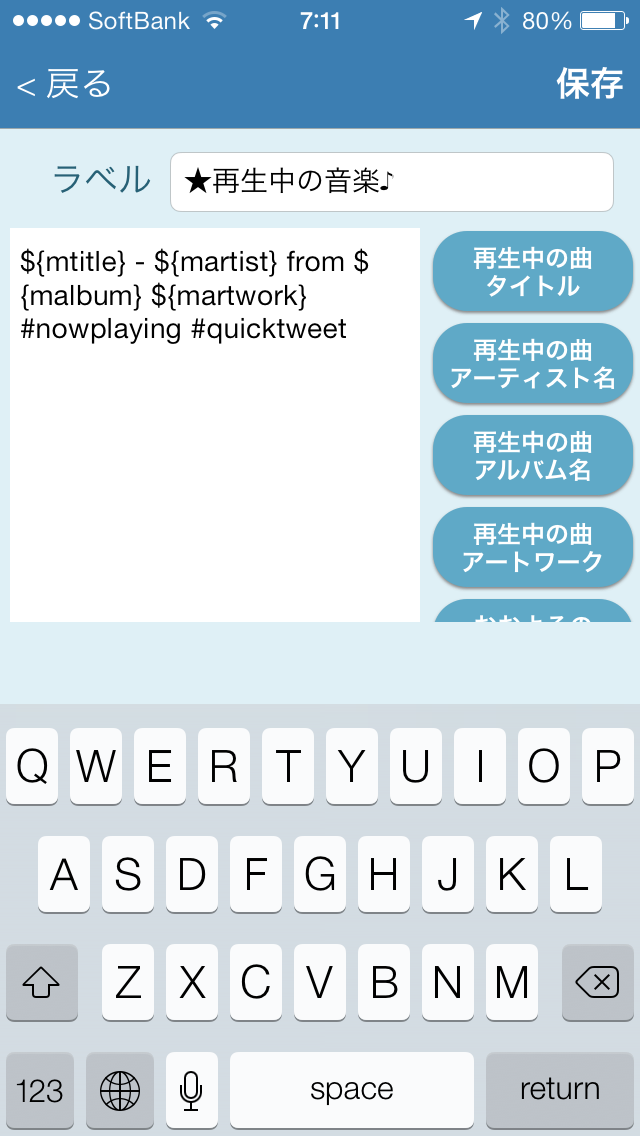
Task: Focus the tweet template text area
Action: [215, 425]
